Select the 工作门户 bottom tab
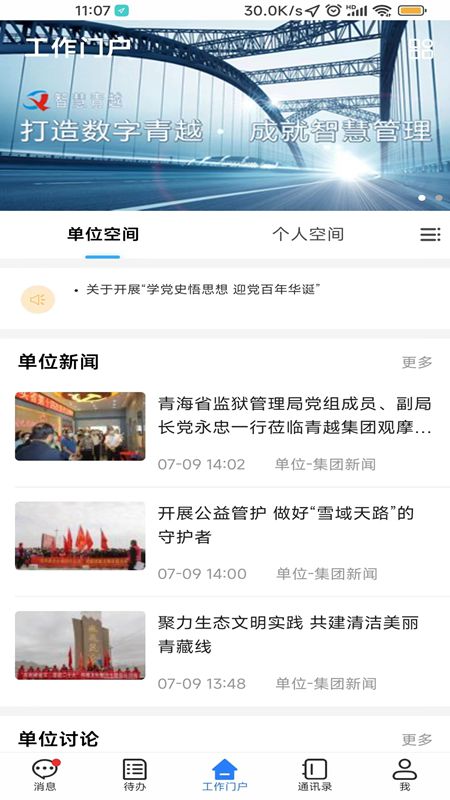The width and height of the screenshot is (450, 800). click(224, 775)
